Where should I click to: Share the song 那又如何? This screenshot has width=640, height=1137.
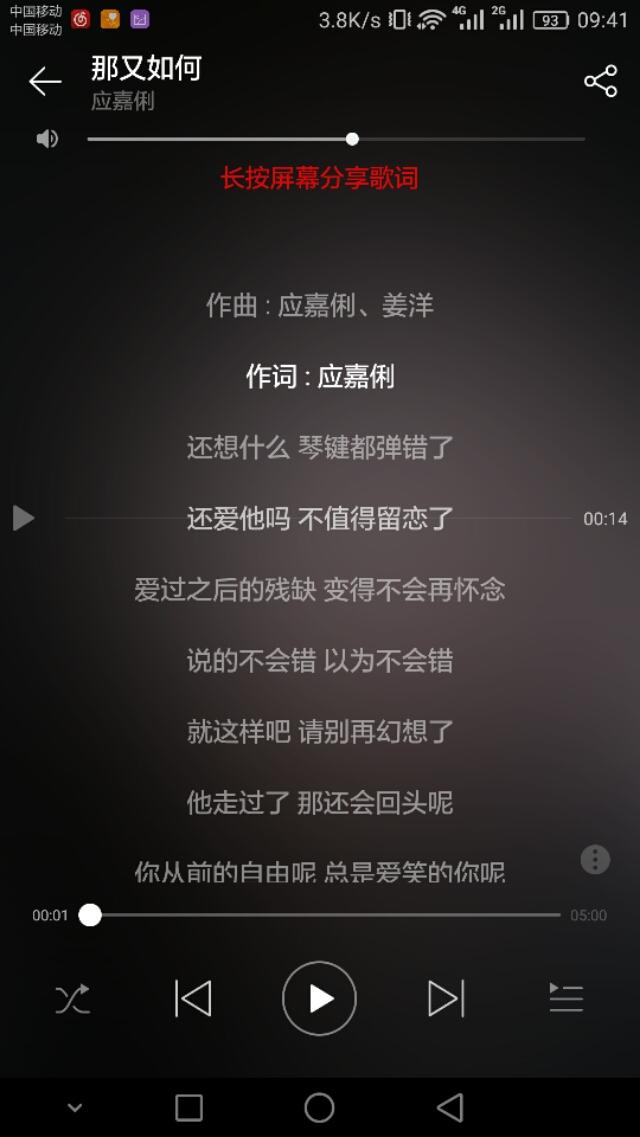(600, 82)
